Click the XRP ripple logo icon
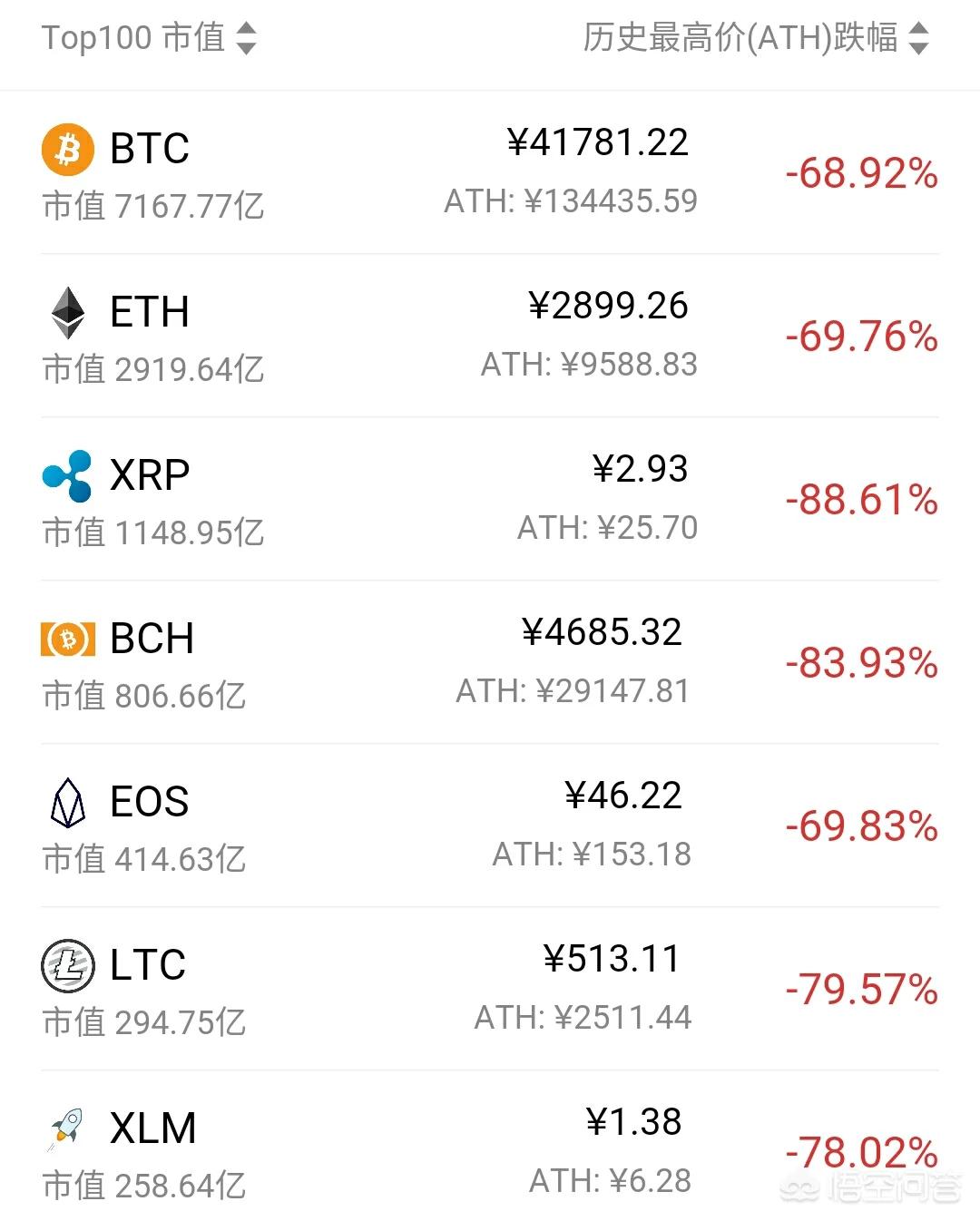Image resolution: width=980 pixels, height=1221 pixels. [68, 475]
